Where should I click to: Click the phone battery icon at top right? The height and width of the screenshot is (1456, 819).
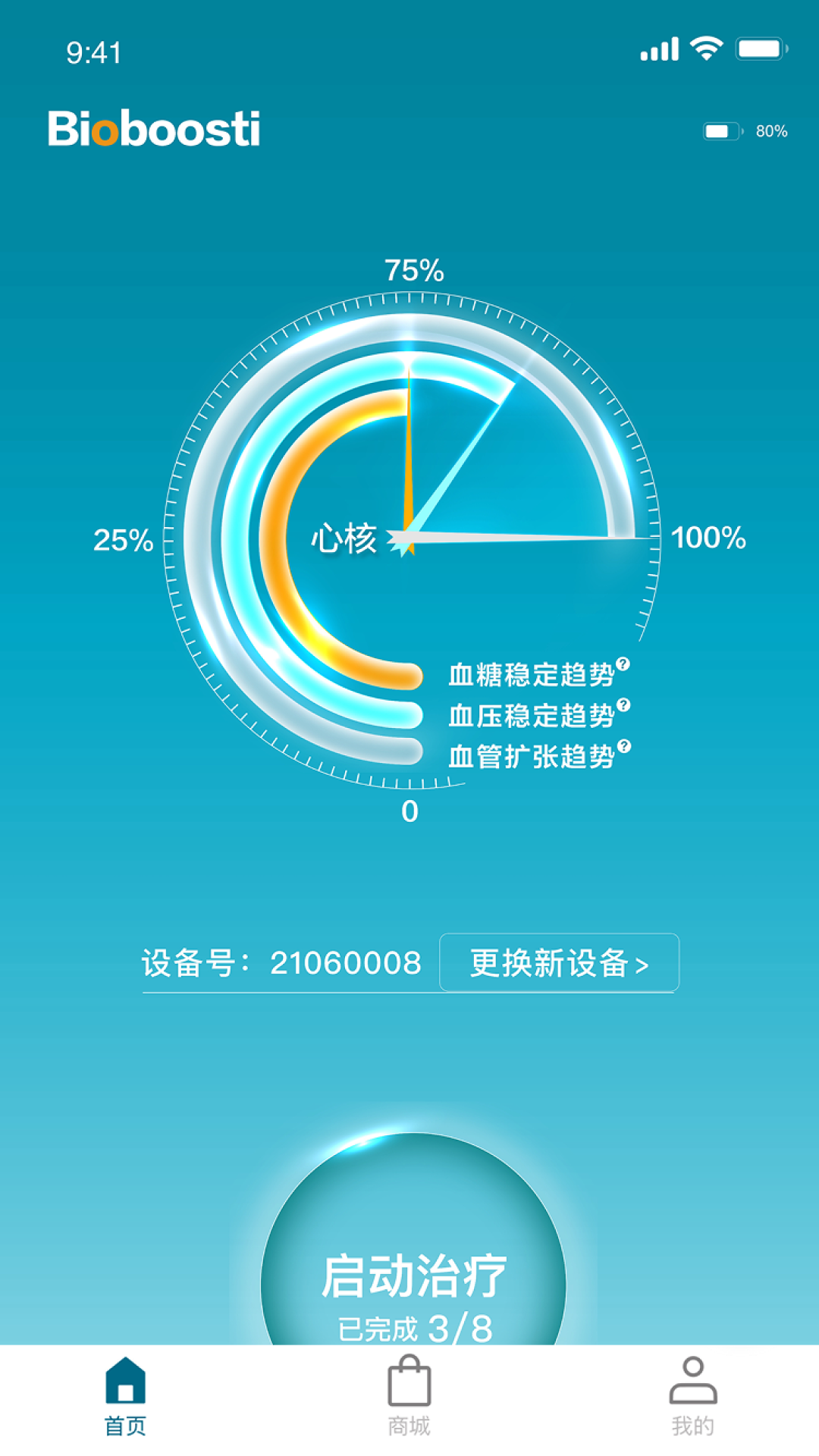point(759,47)
